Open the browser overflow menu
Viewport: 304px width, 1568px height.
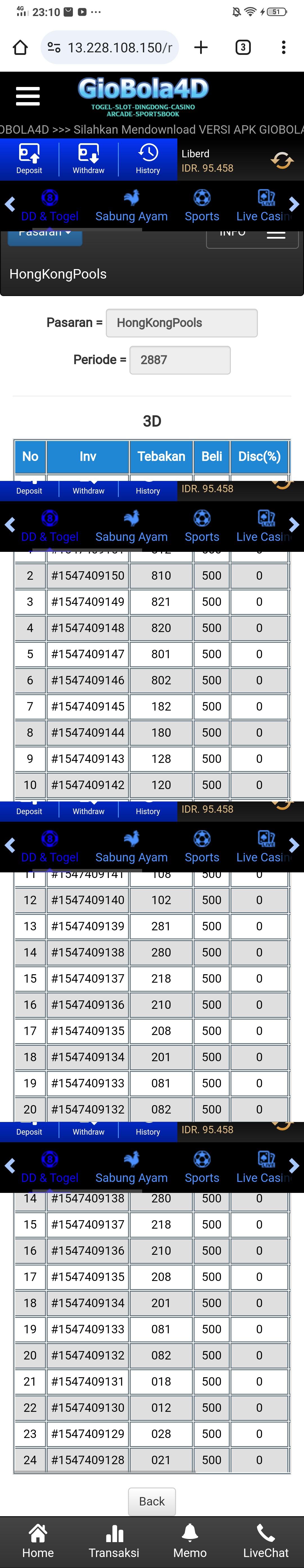point(283,48)
